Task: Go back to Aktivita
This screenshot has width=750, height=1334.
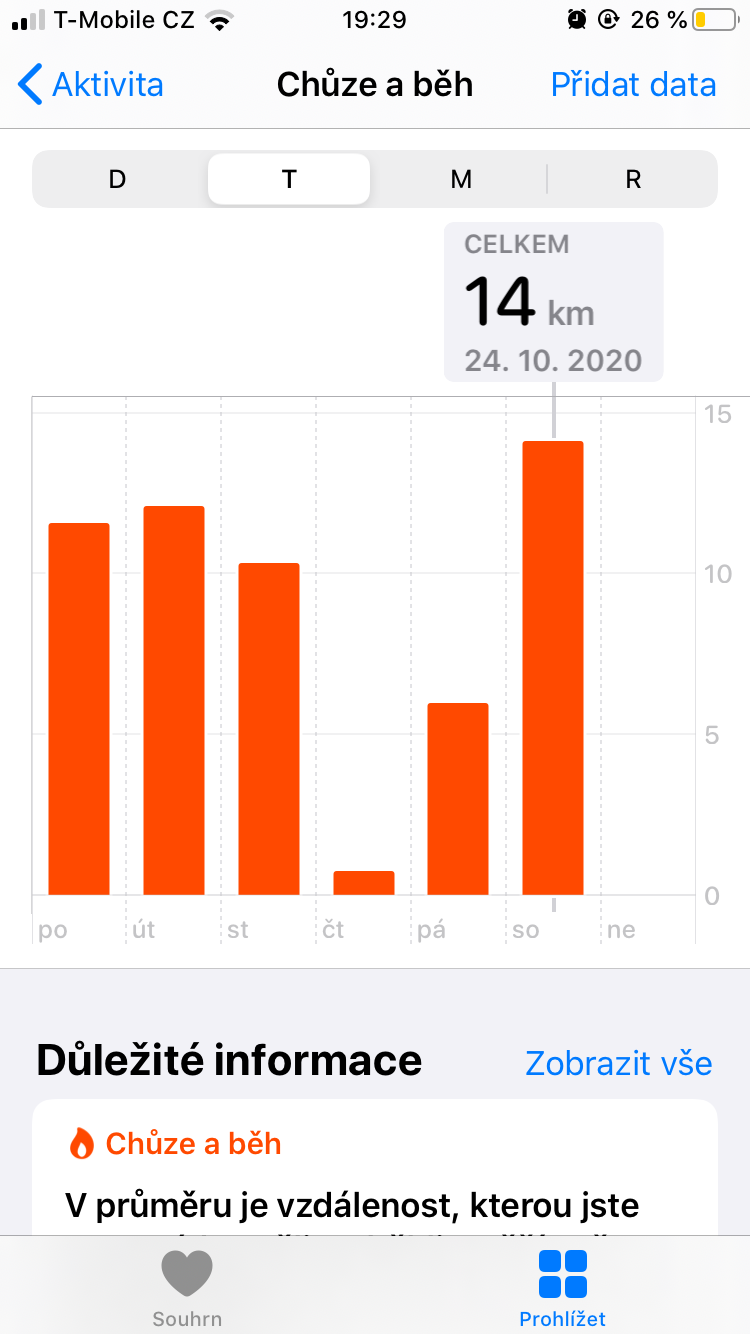Action: (91, 85)
